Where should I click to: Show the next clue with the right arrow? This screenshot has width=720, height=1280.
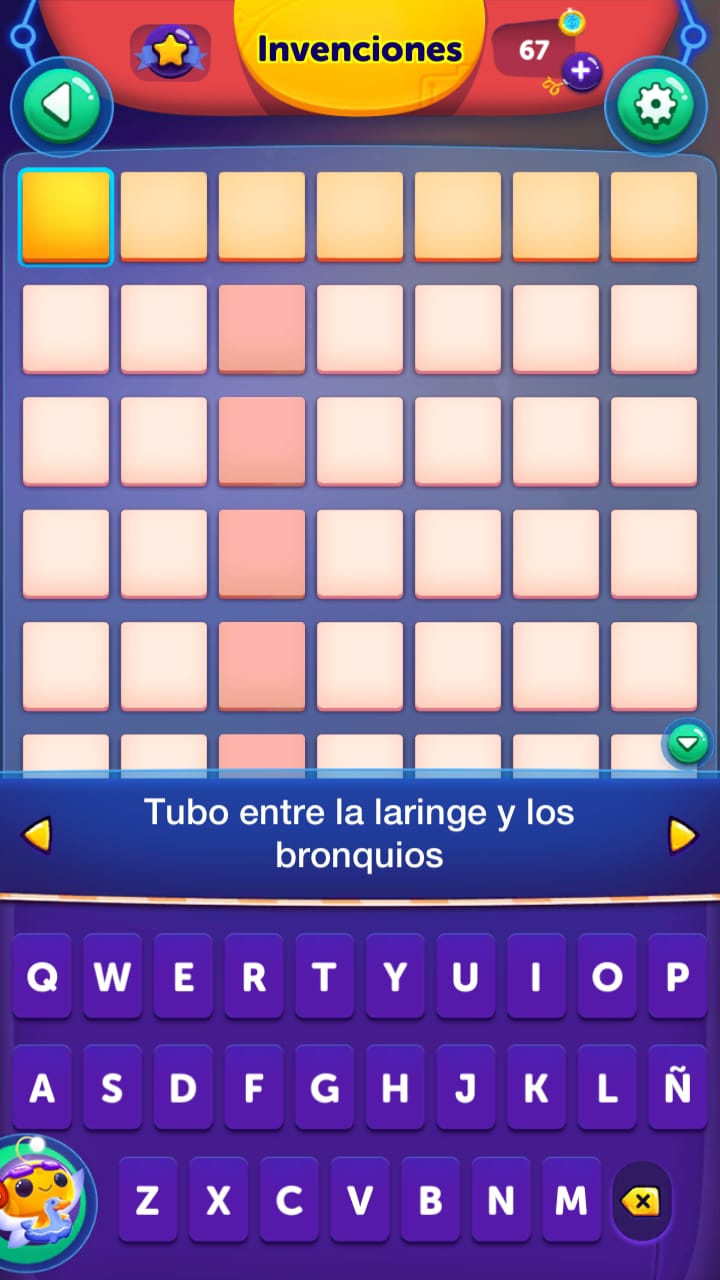(683, 835)
